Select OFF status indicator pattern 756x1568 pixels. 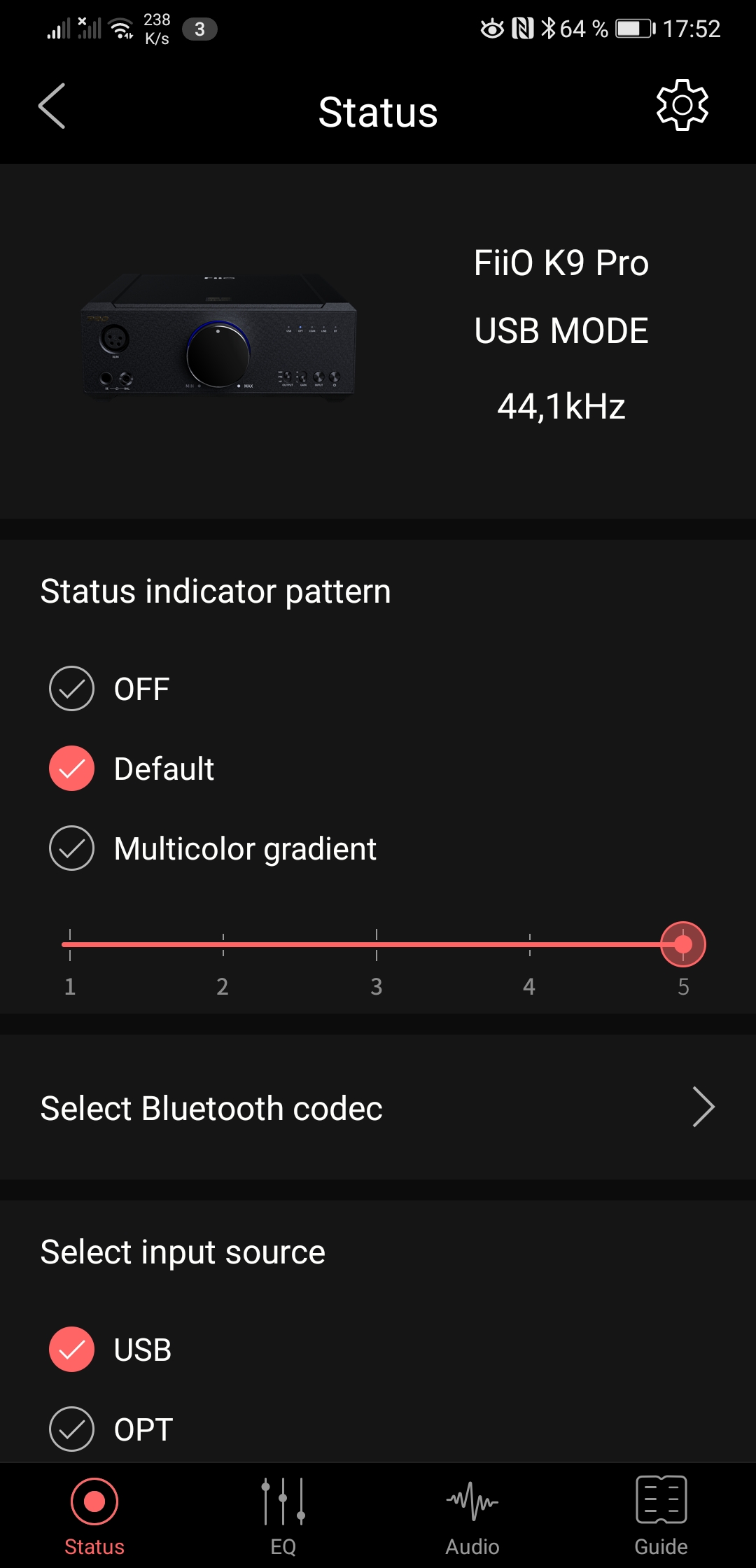click(x=72, y=688)
